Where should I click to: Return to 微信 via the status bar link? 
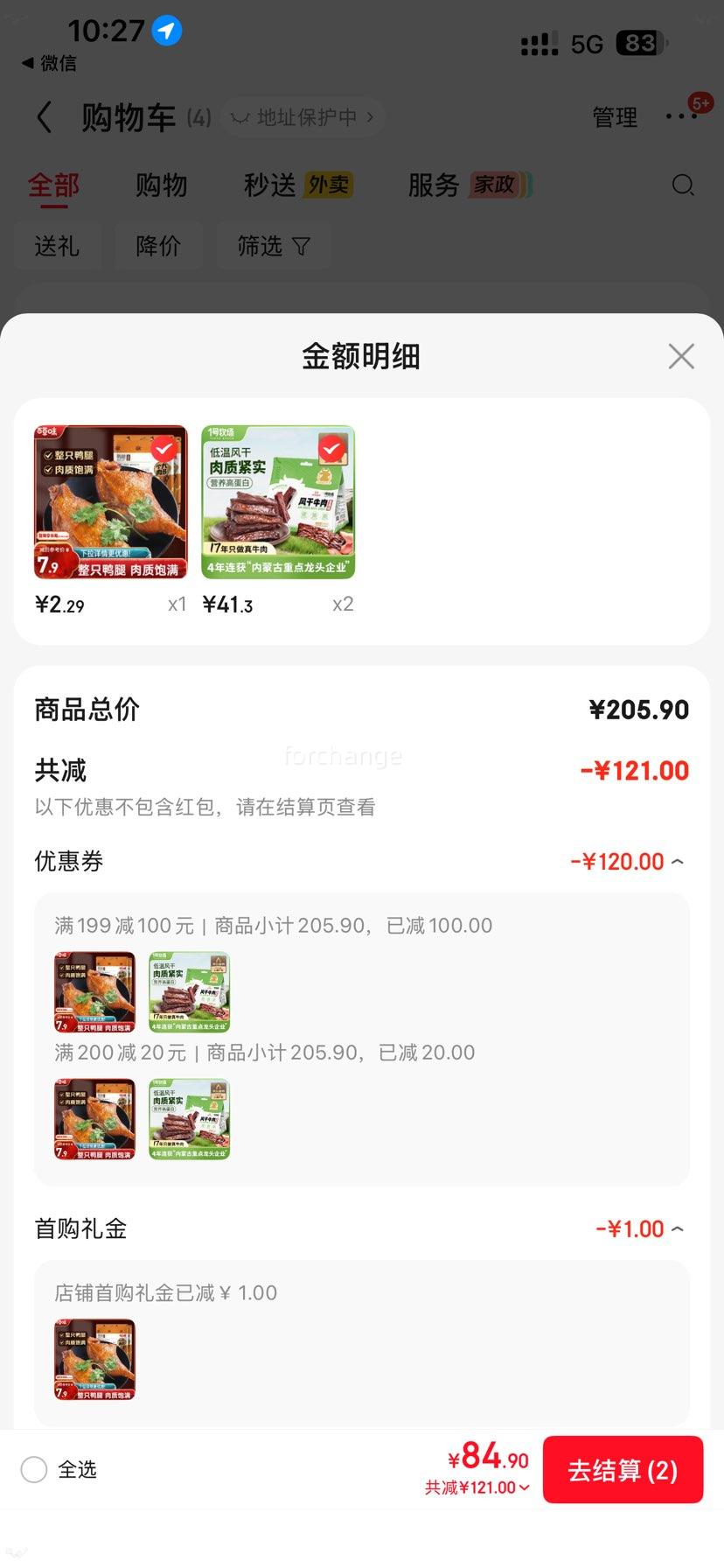(51, 63)
